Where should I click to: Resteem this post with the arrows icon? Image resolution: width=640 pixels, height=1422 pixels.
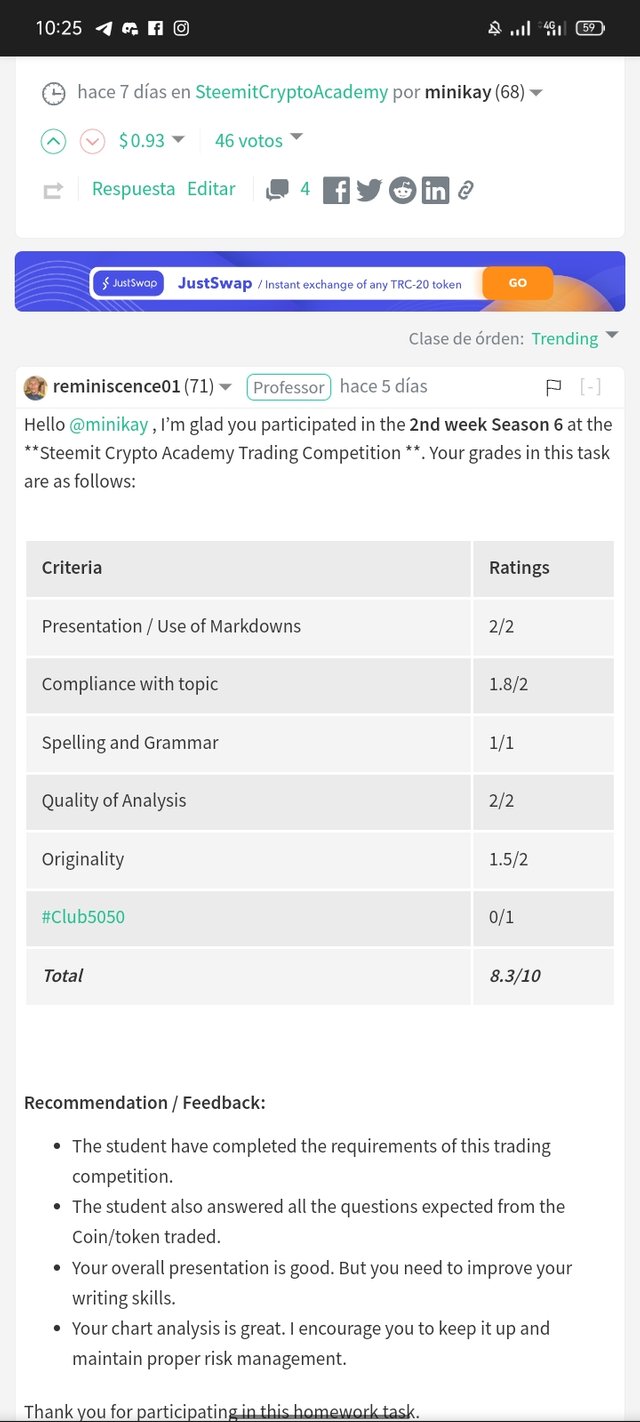point(53,190)
